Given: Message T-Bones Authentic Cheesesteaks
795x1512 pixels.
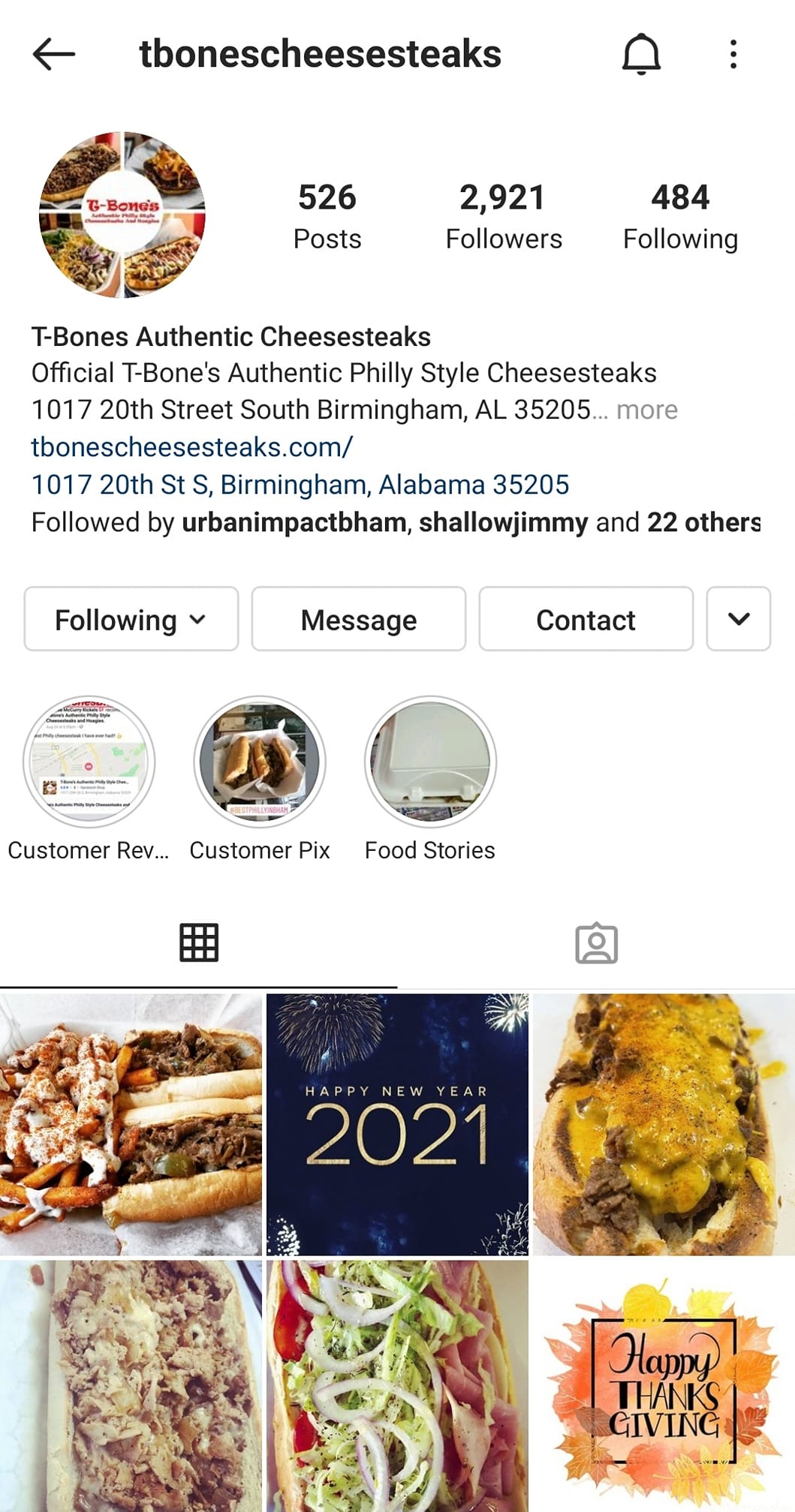Looking at the screenshot, I should 358,619.
